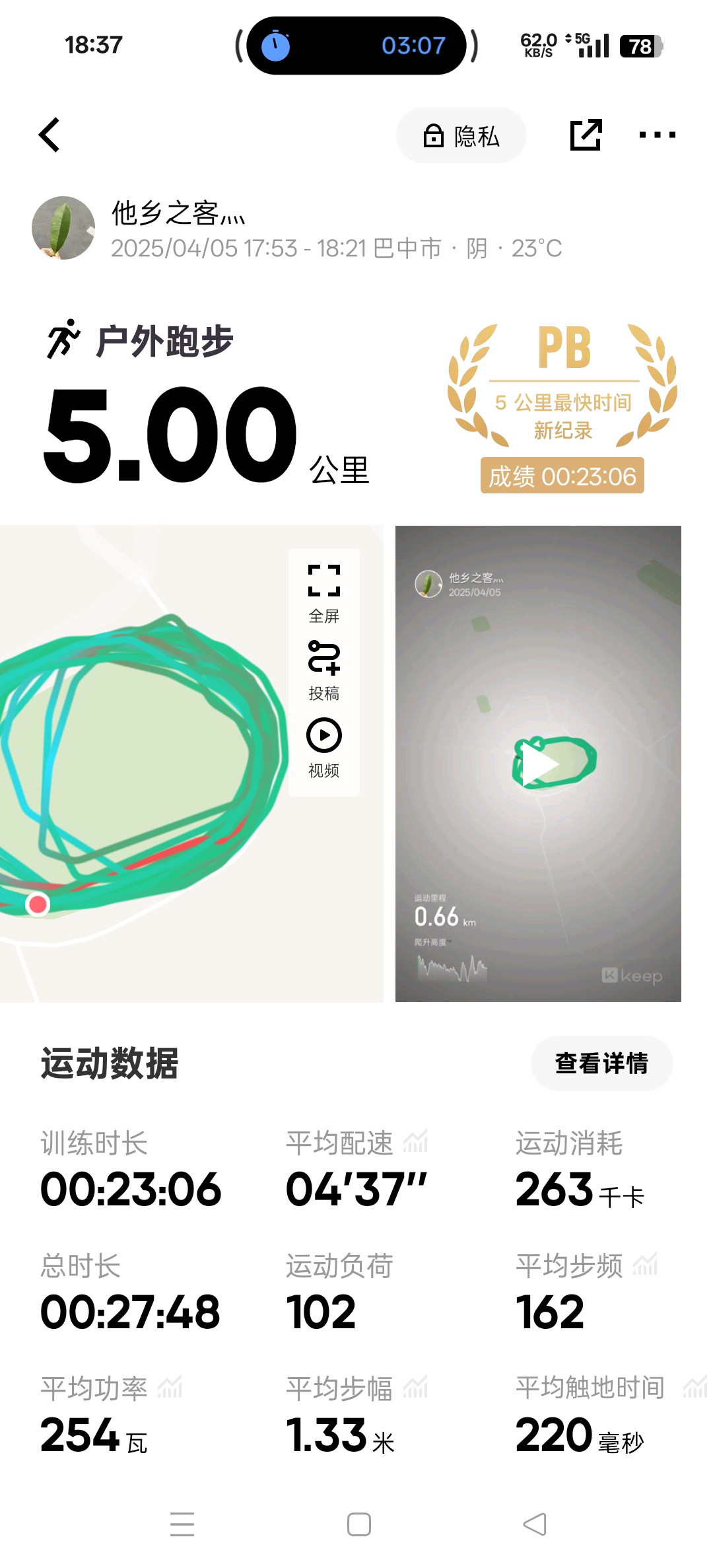Tap the system recent apps button

click(x=182, y=1524)
